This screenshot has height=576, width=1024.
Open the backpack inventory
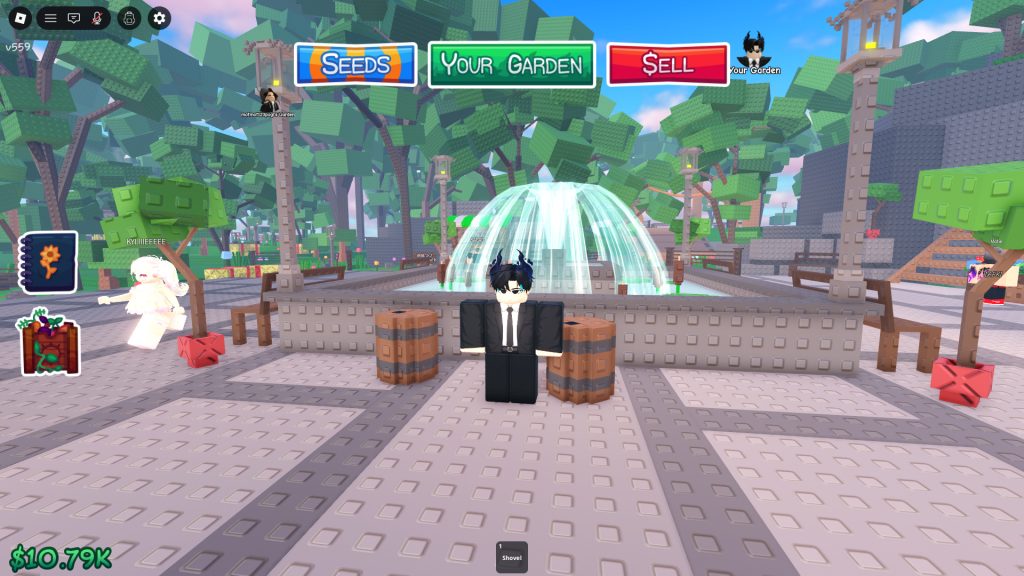[128, 18]
